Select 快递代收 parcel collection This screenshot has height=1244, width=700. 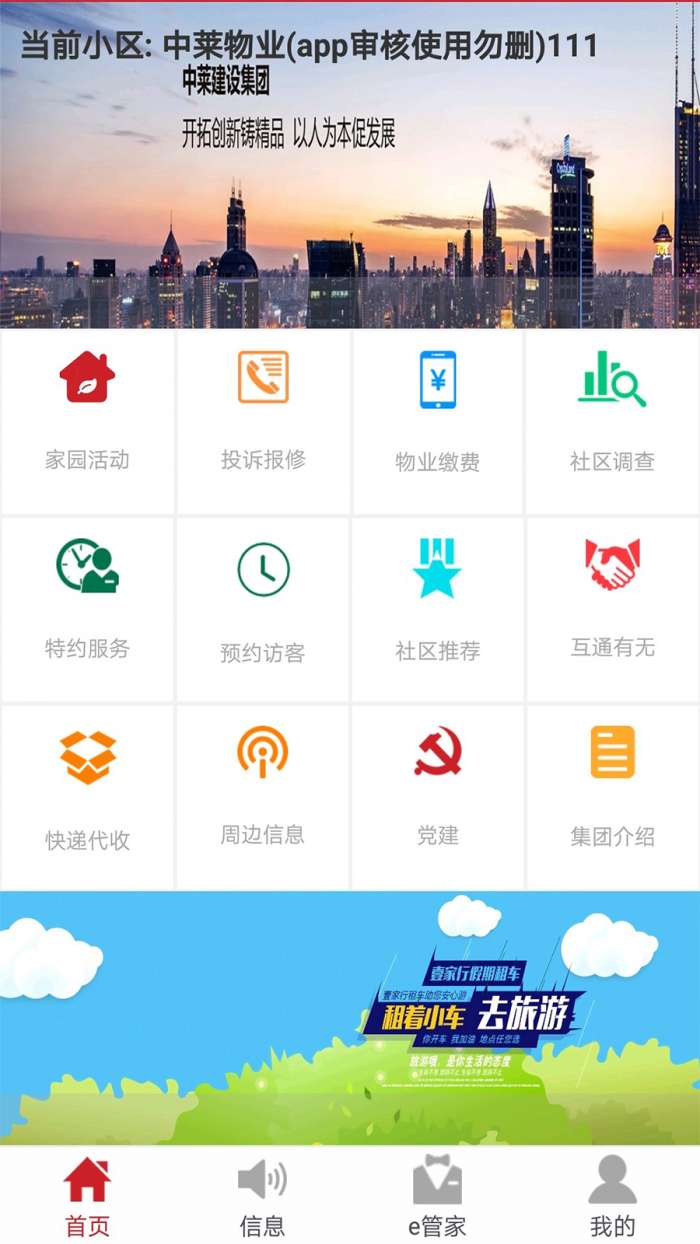[x=88, y=797]
